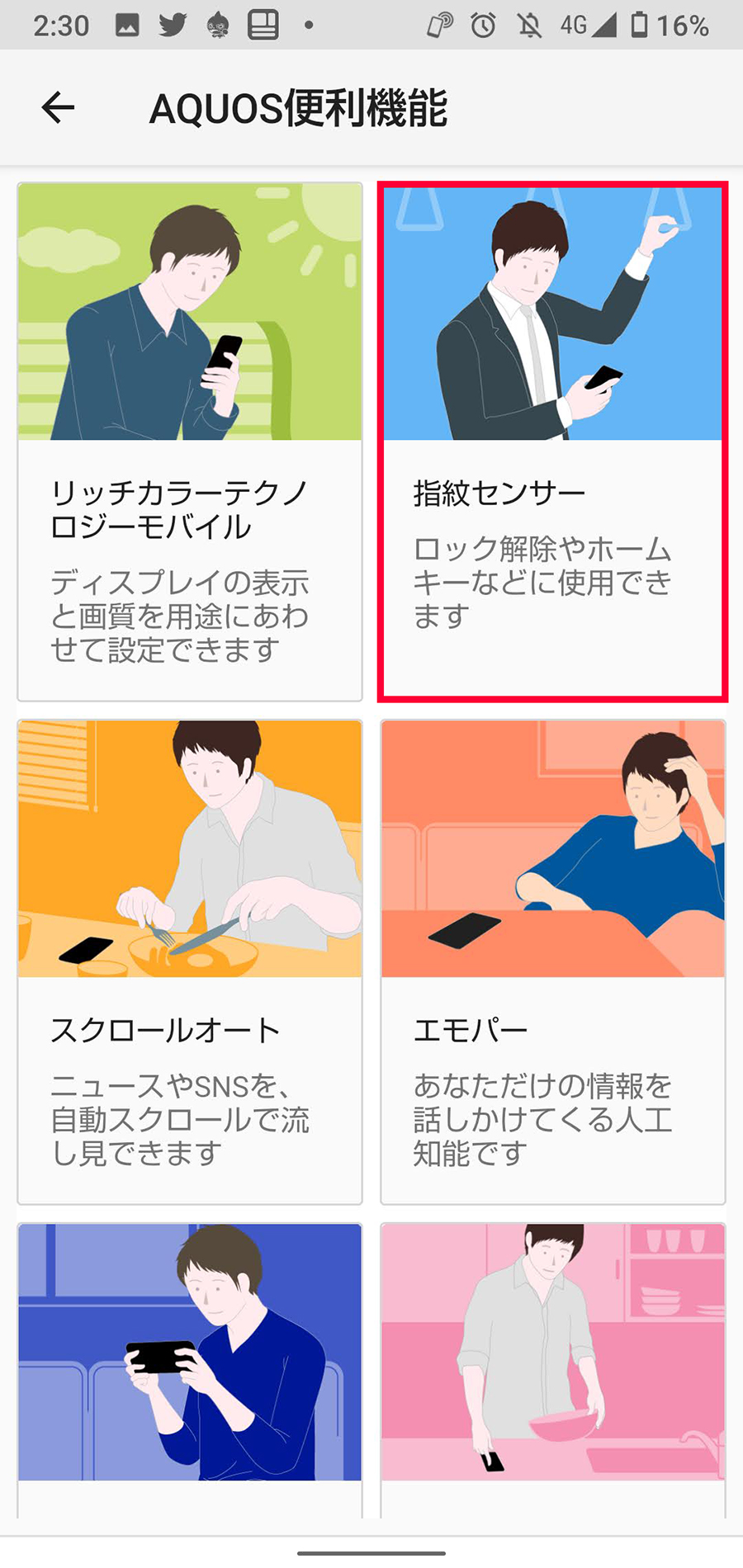This screenshot has width=743, height=1568.
Task: Open the blue card showing landscape phone use
Action: point(190,1370)
